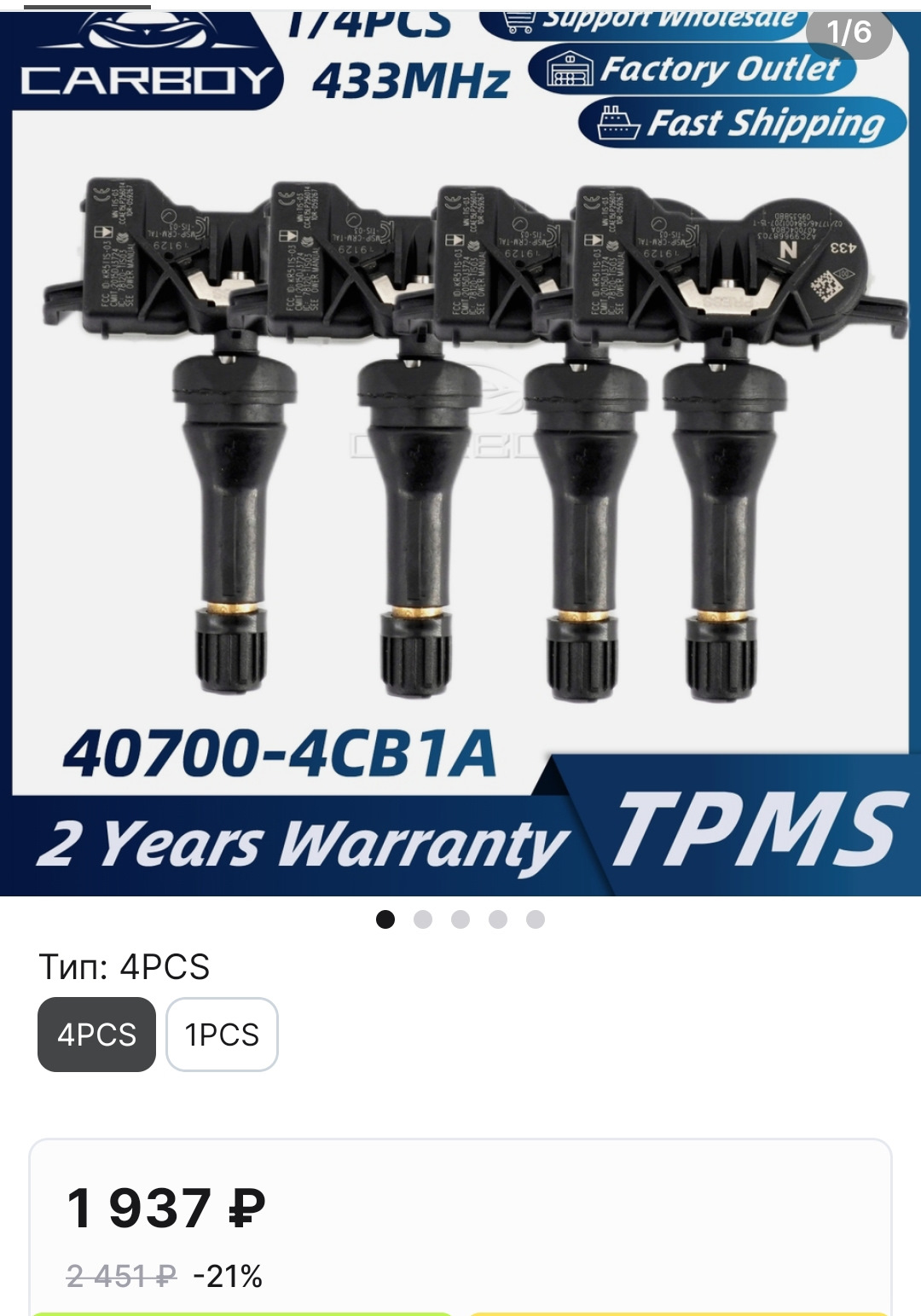The image size is (921, 1316).
Task: Select the 1PCS type option
Action: [x=222, y=1034]
